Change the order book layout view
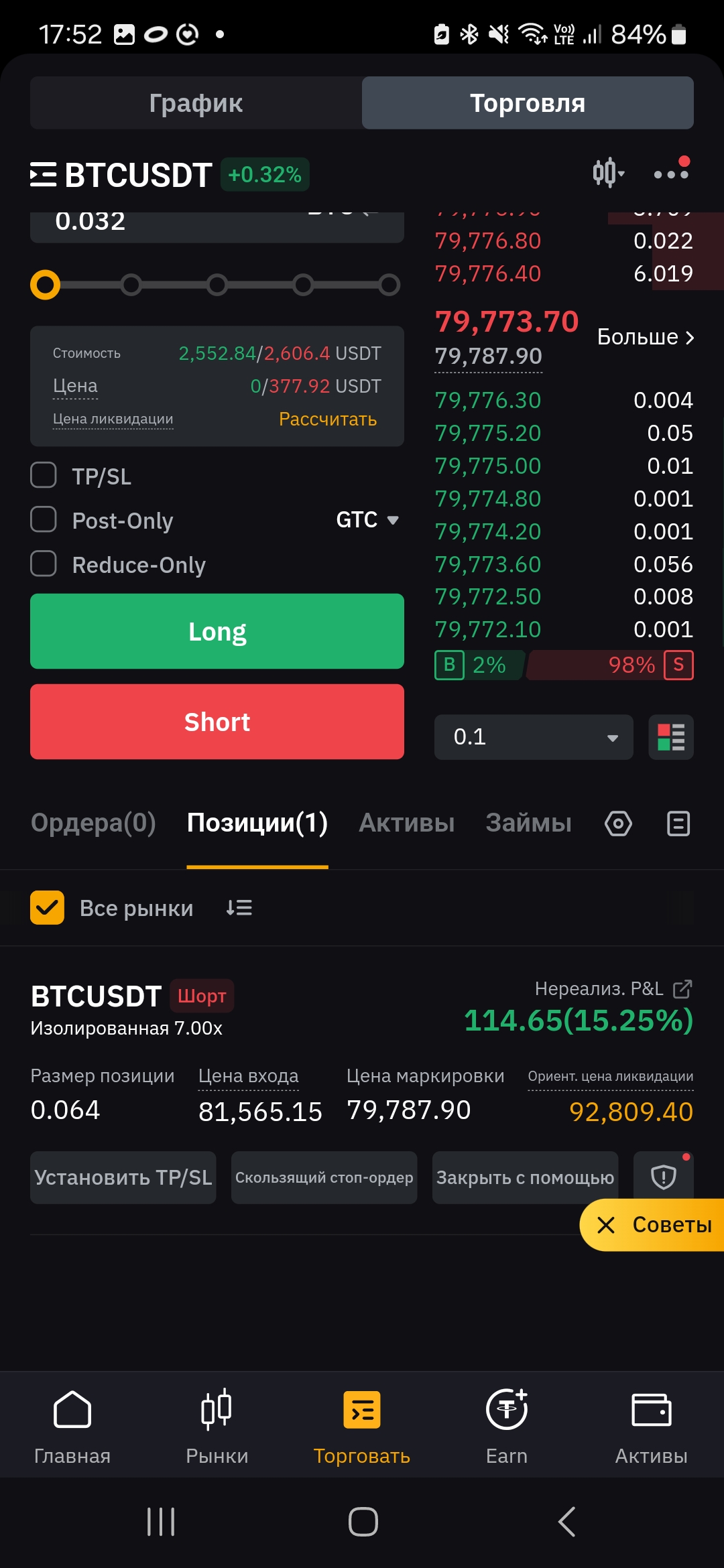 click(x=671, y=737)
